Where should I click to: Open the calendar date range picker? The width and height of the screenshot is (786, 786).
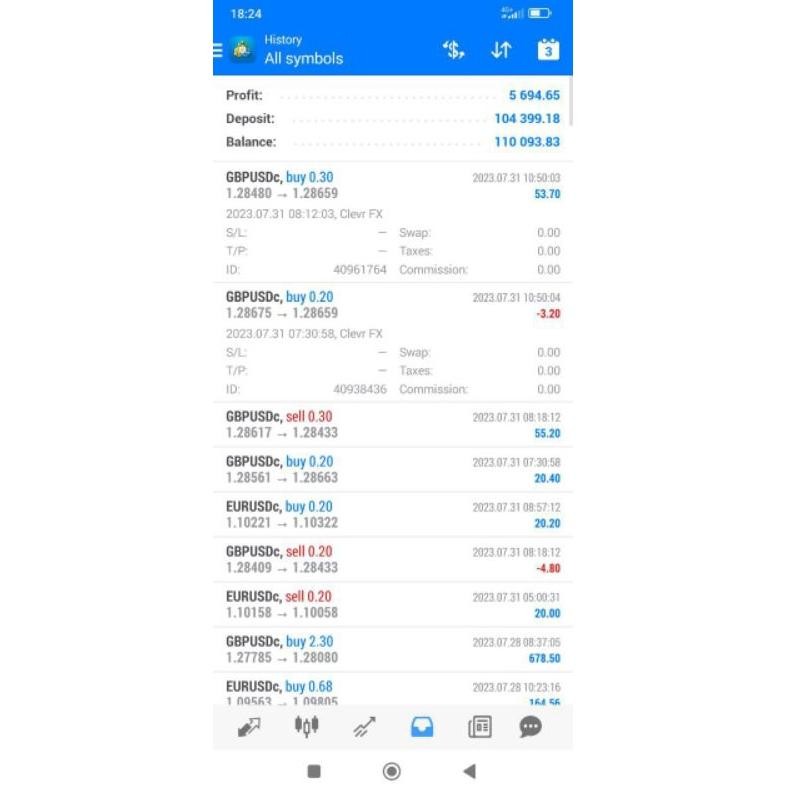[x=548, y=49]
